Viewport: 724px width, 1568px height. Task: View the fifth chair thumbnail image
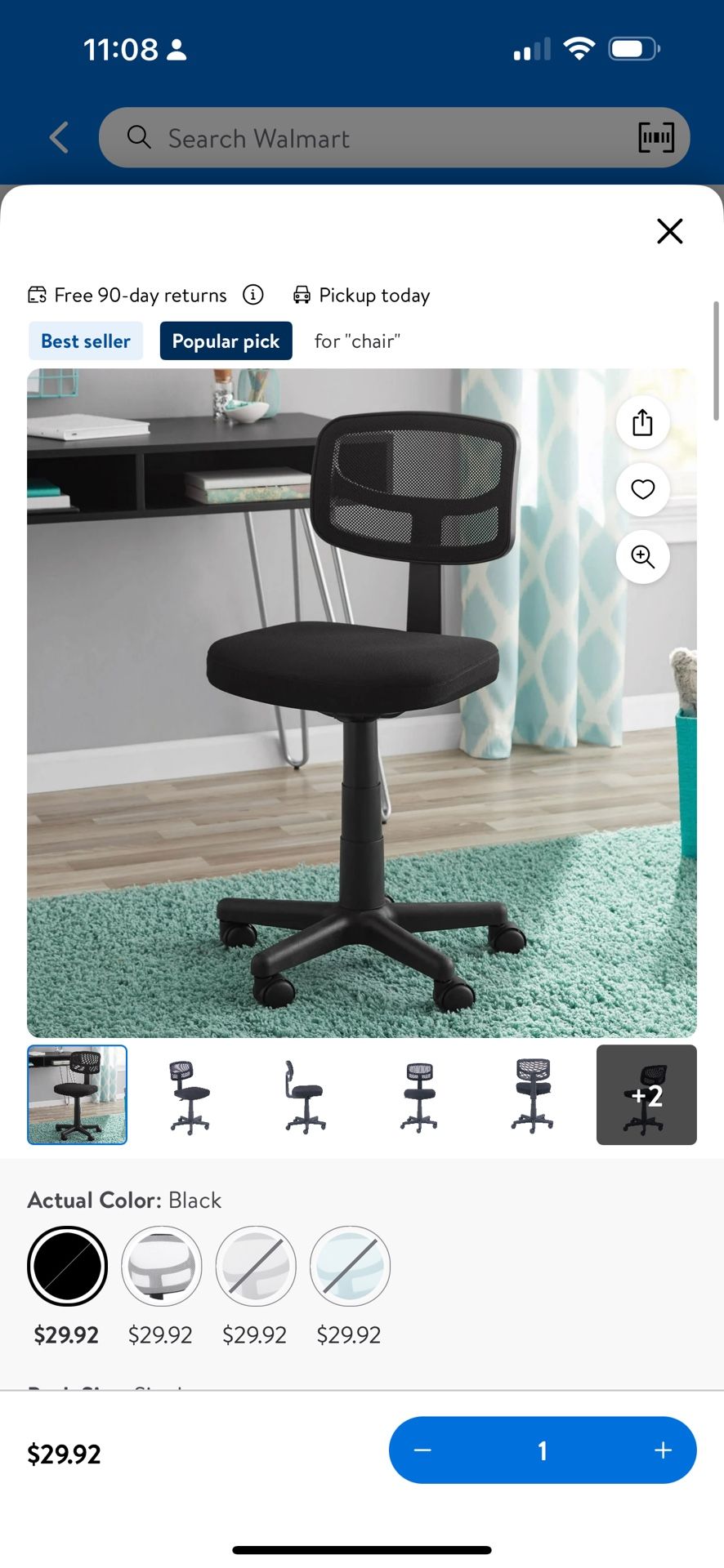pos(533,1095)
